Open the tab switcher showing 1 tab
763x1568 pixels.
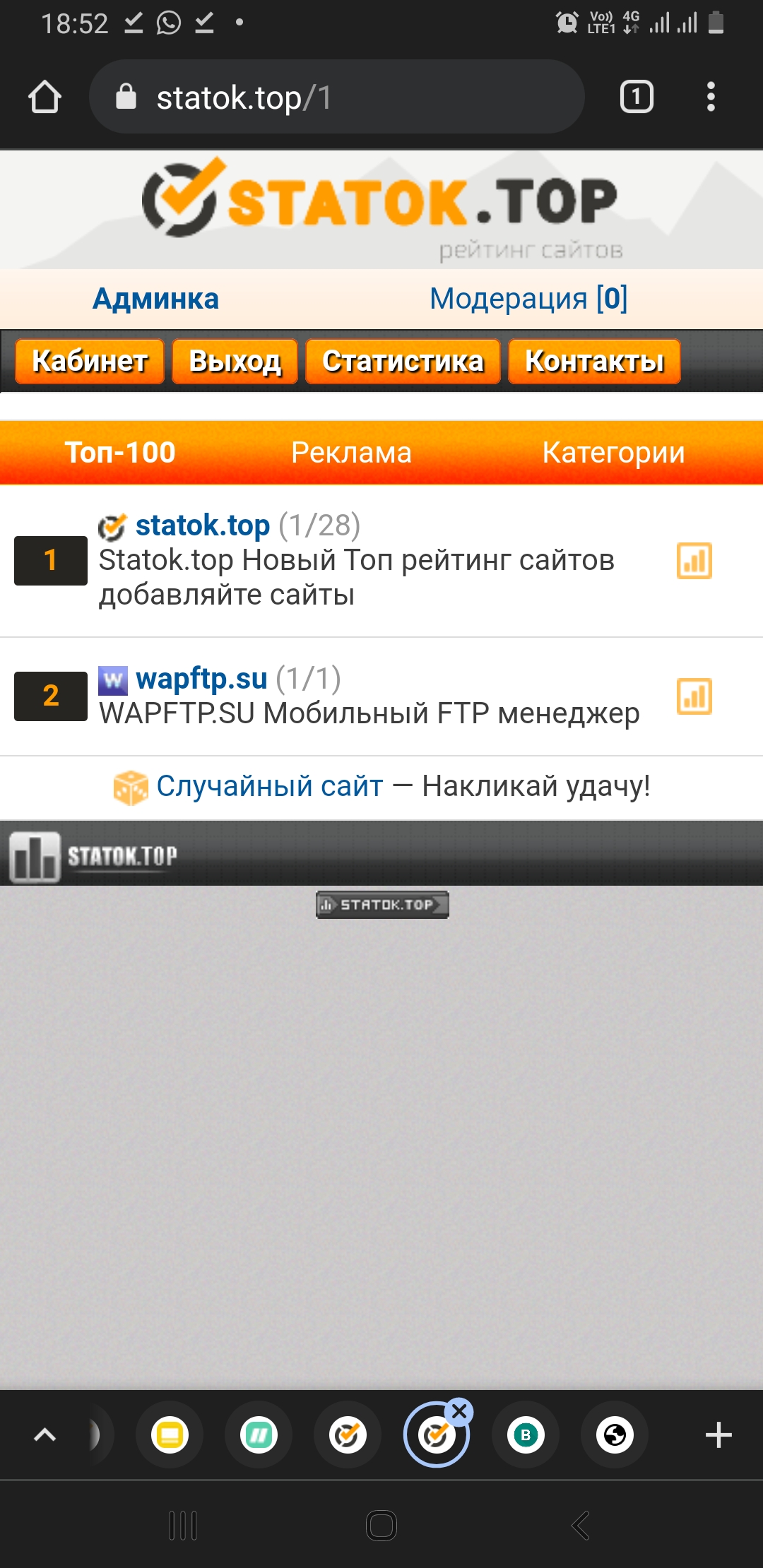click(636, 97)
